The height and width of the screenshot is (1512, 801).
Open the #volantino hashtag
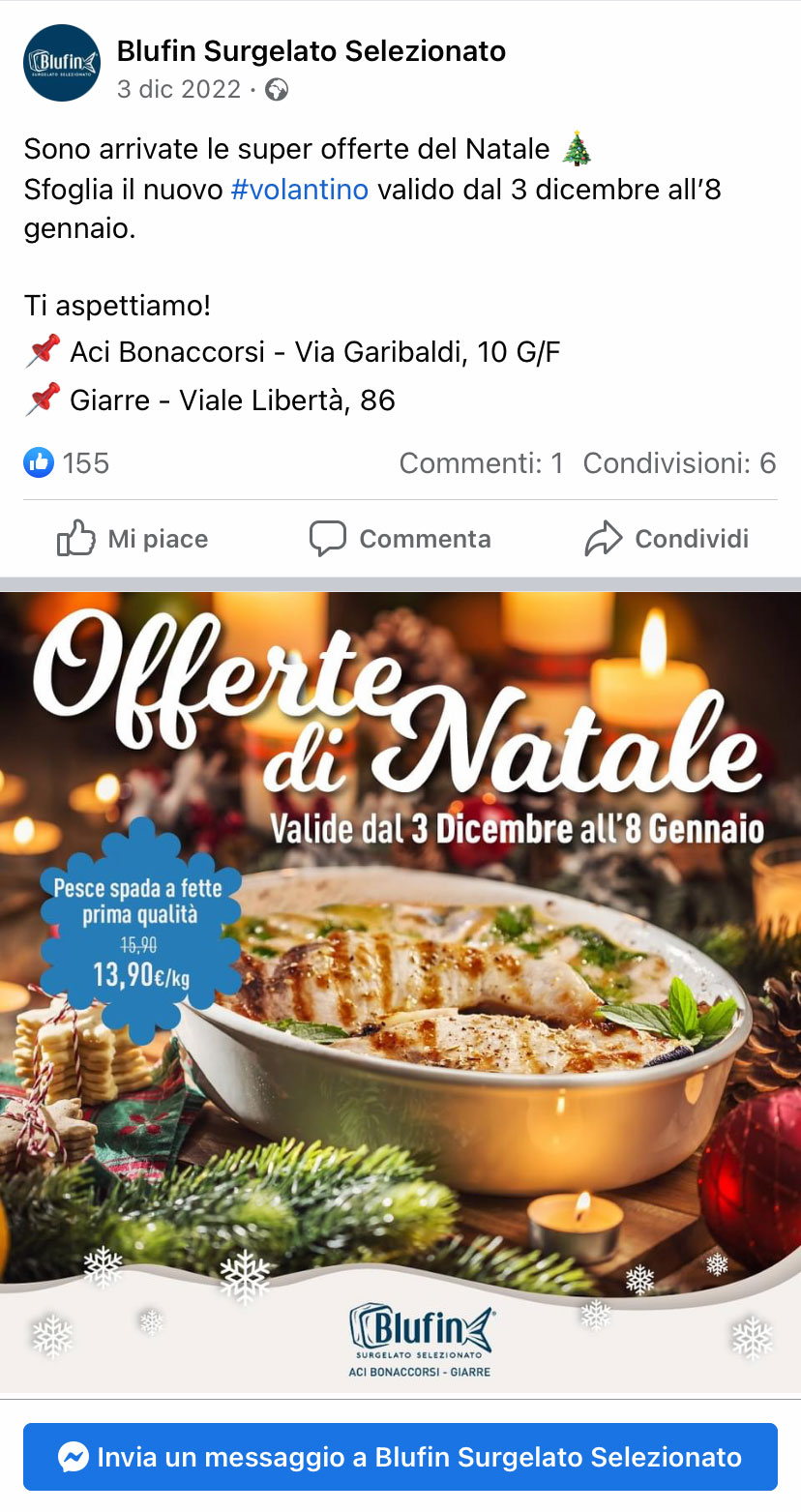coord(300,189)
